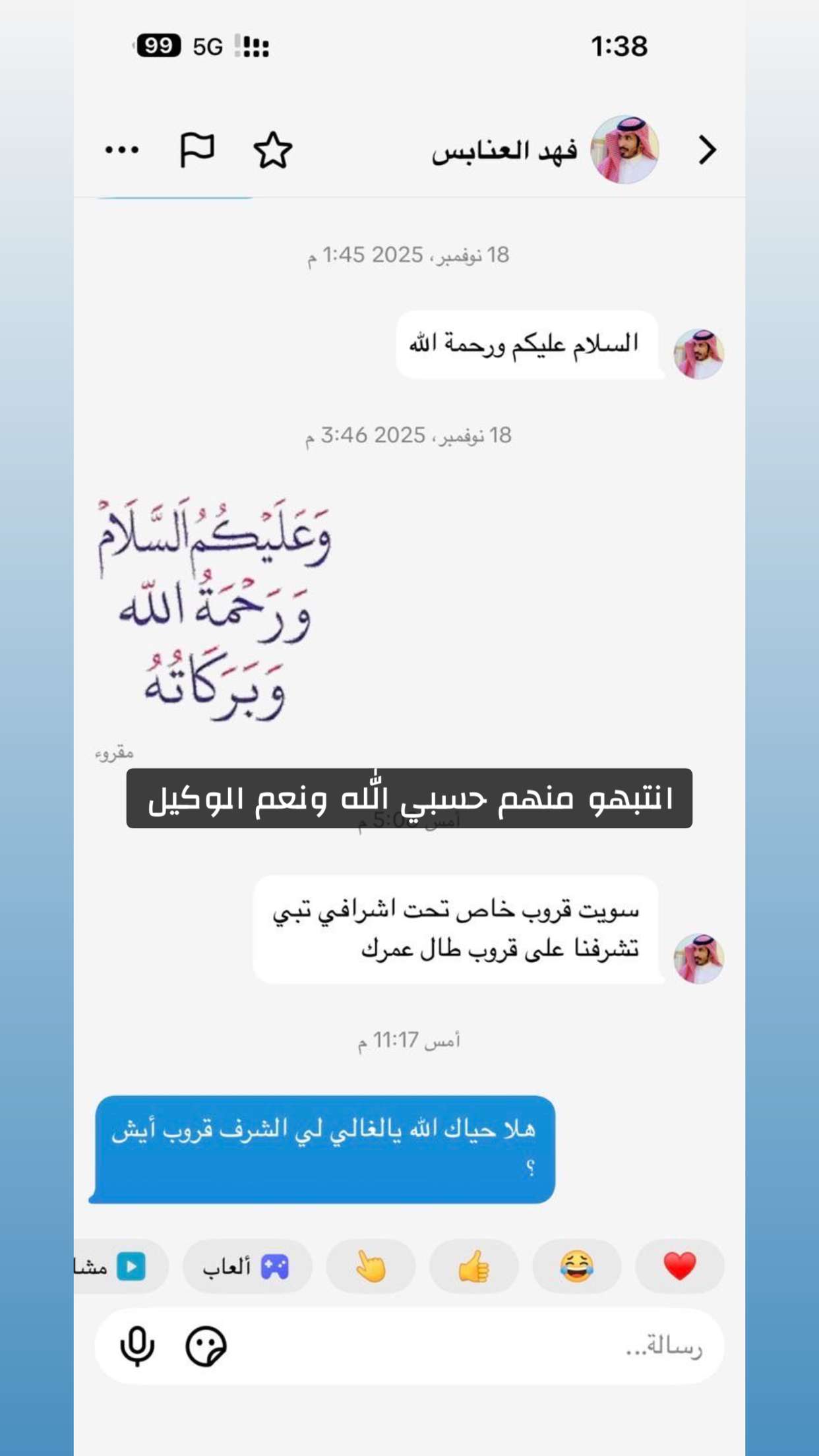This screenshot has height=1456, width=819.
Task: Open فهد العنابس profile from the header avatar
Action: coord(624,149)
